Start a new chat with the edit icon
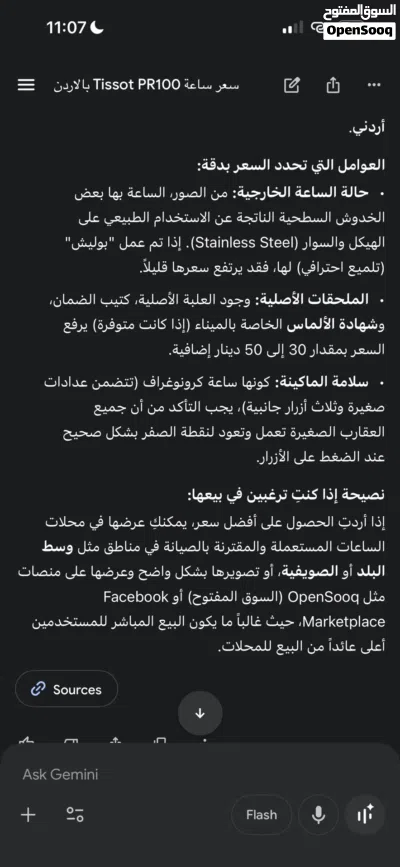Screen dimensions: 400x867 292,85
